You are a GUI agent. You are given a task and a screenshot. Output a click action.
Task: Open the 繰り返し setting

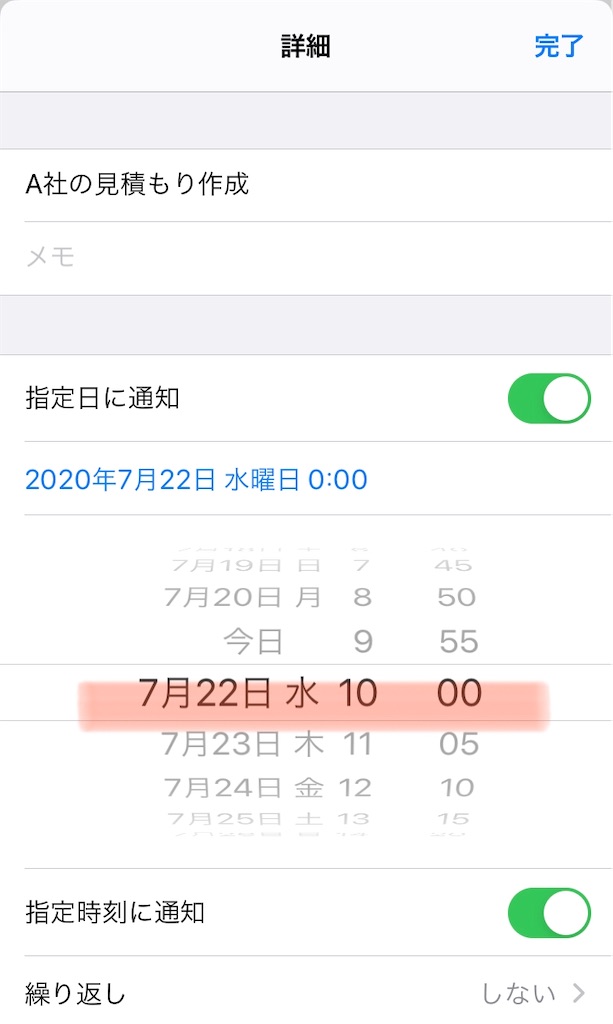pos(306,993)
